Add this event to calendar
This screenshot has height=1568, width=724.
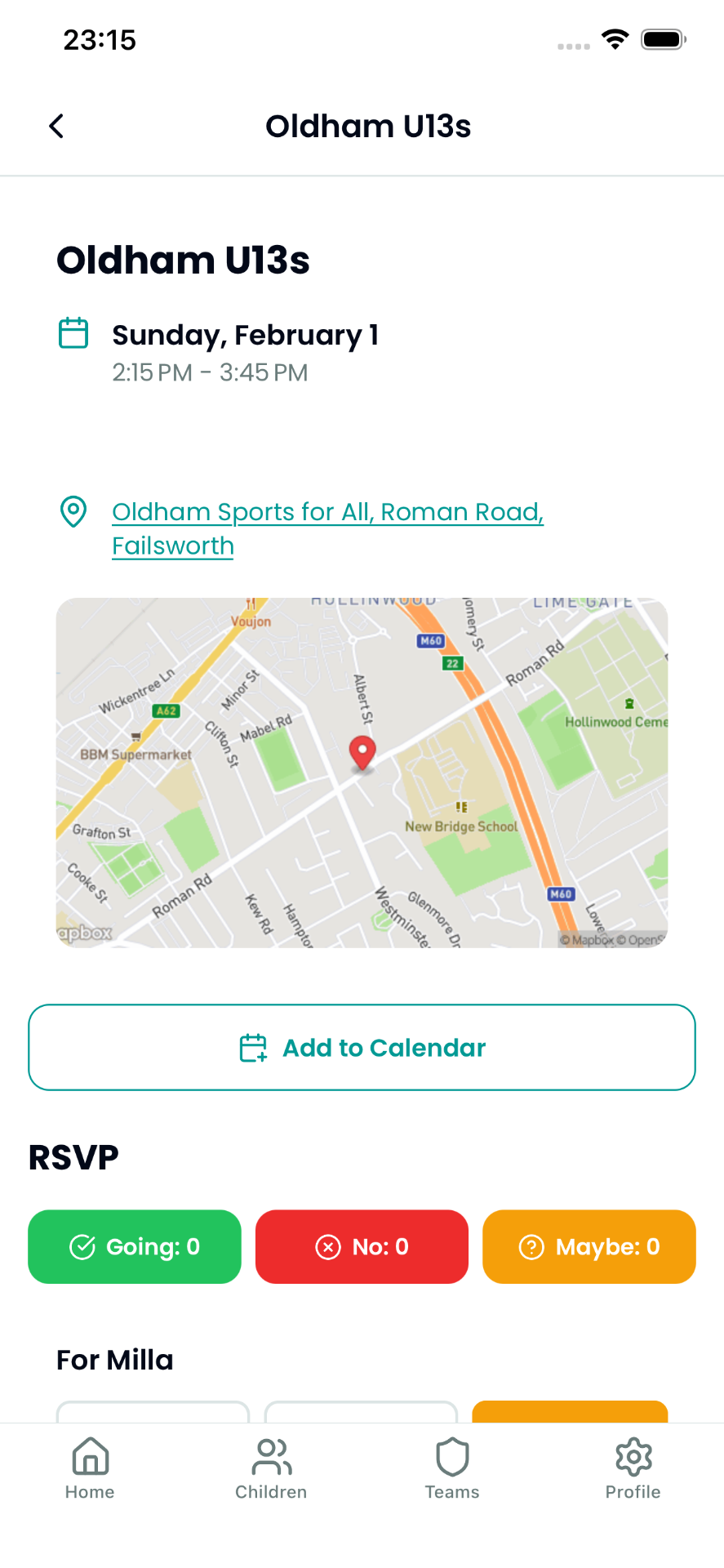pos(362,1047)
